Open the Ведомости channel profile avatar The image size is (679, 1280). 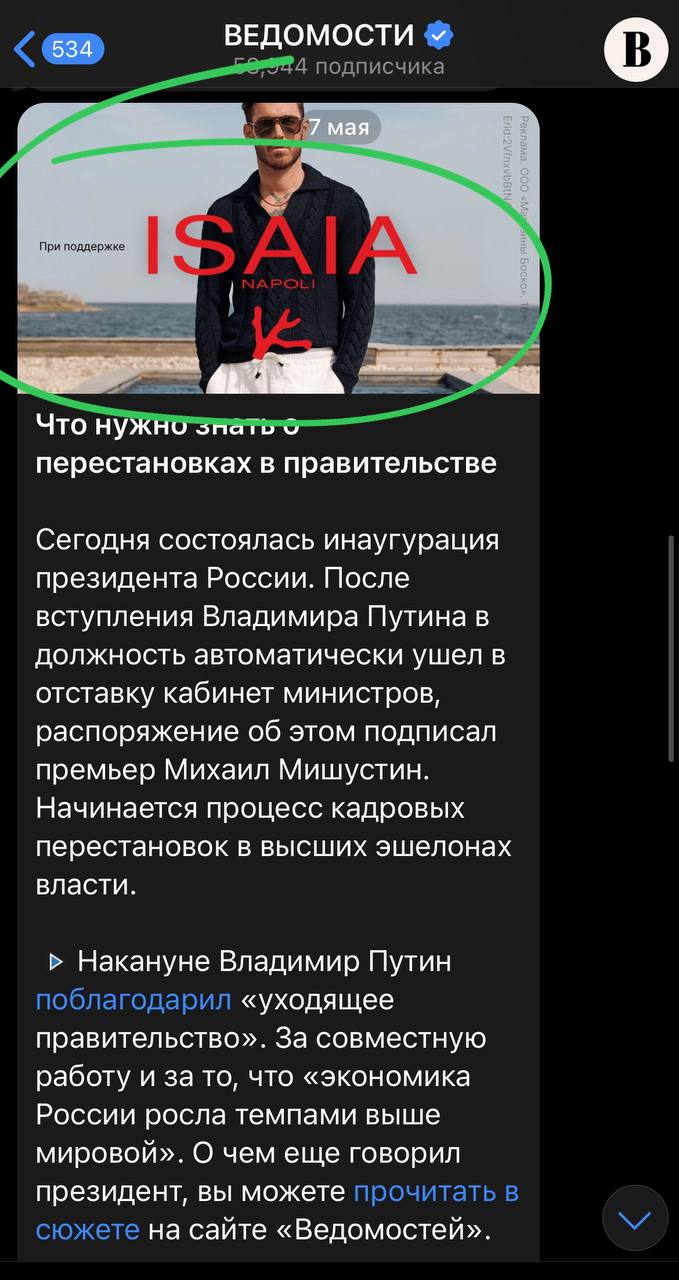click(x=637, y=49)
